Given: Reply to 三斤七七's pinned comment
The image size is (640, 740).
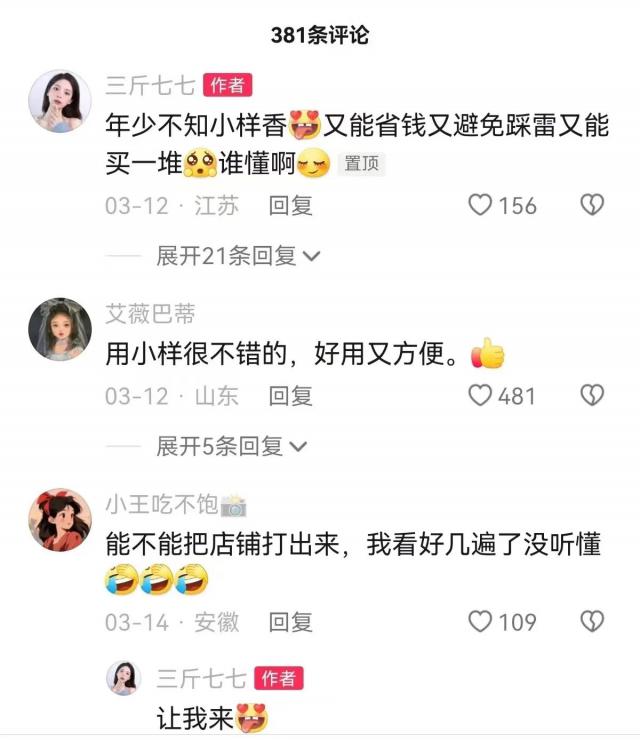Looking at the screenshot, I should click(290, 205).
